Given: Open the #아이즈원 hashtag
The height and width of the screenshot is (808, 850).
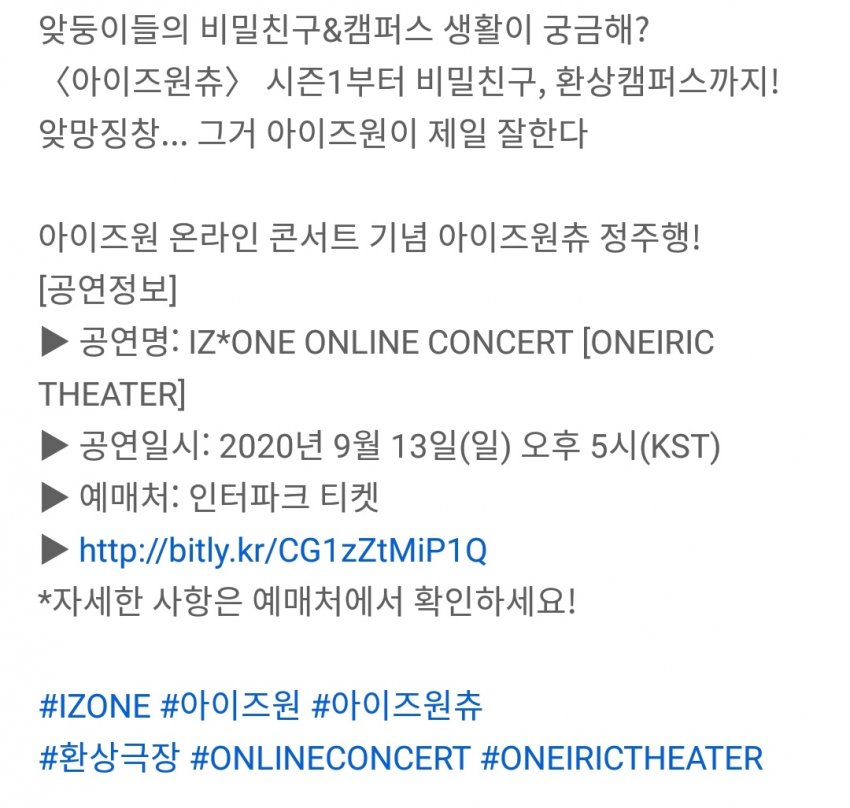Looking at the screenshot, I should click(230, 707).
